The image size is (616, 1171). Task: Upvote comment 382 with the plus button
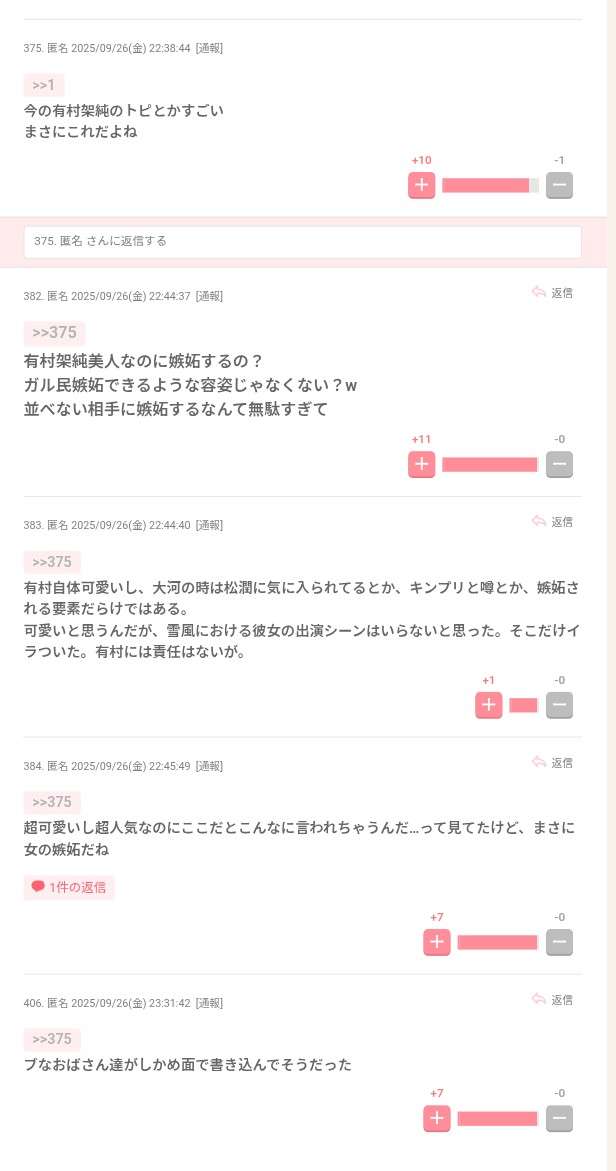[421, 464]
